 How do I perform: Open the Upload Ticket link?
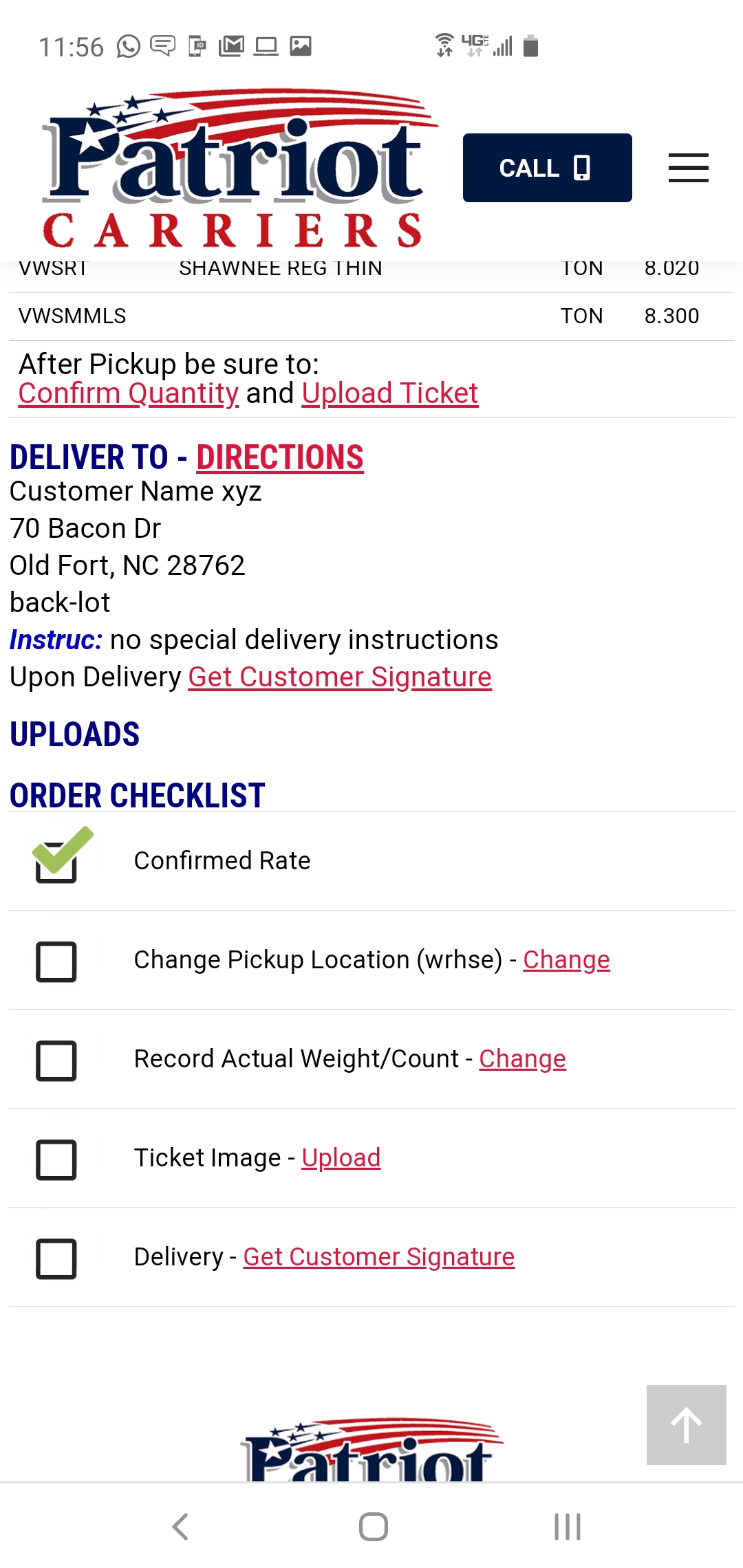click(x=390, y=393)
